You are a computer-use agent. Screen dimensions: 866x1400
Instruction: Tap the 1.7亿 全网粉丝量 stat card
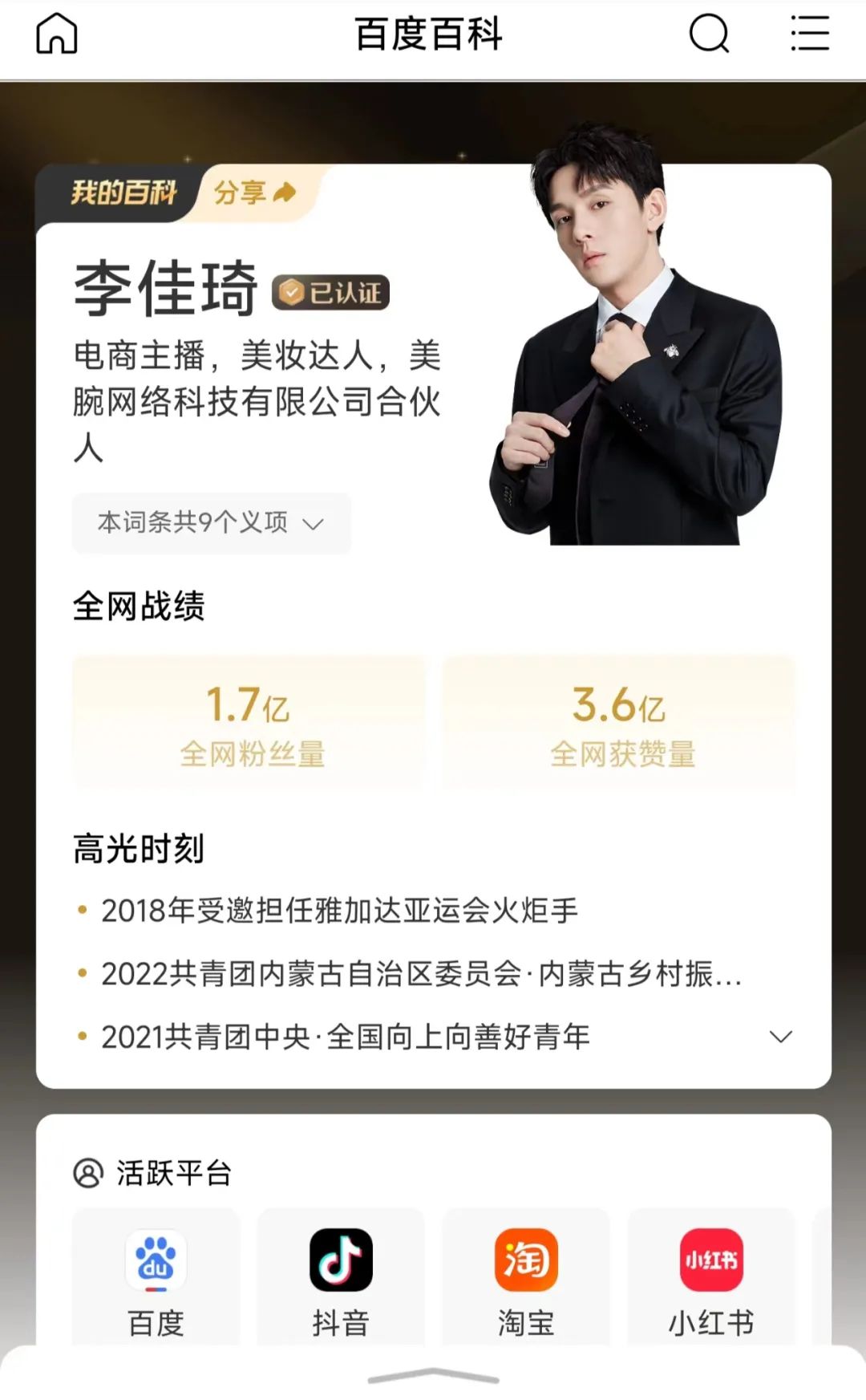point(249,721)
